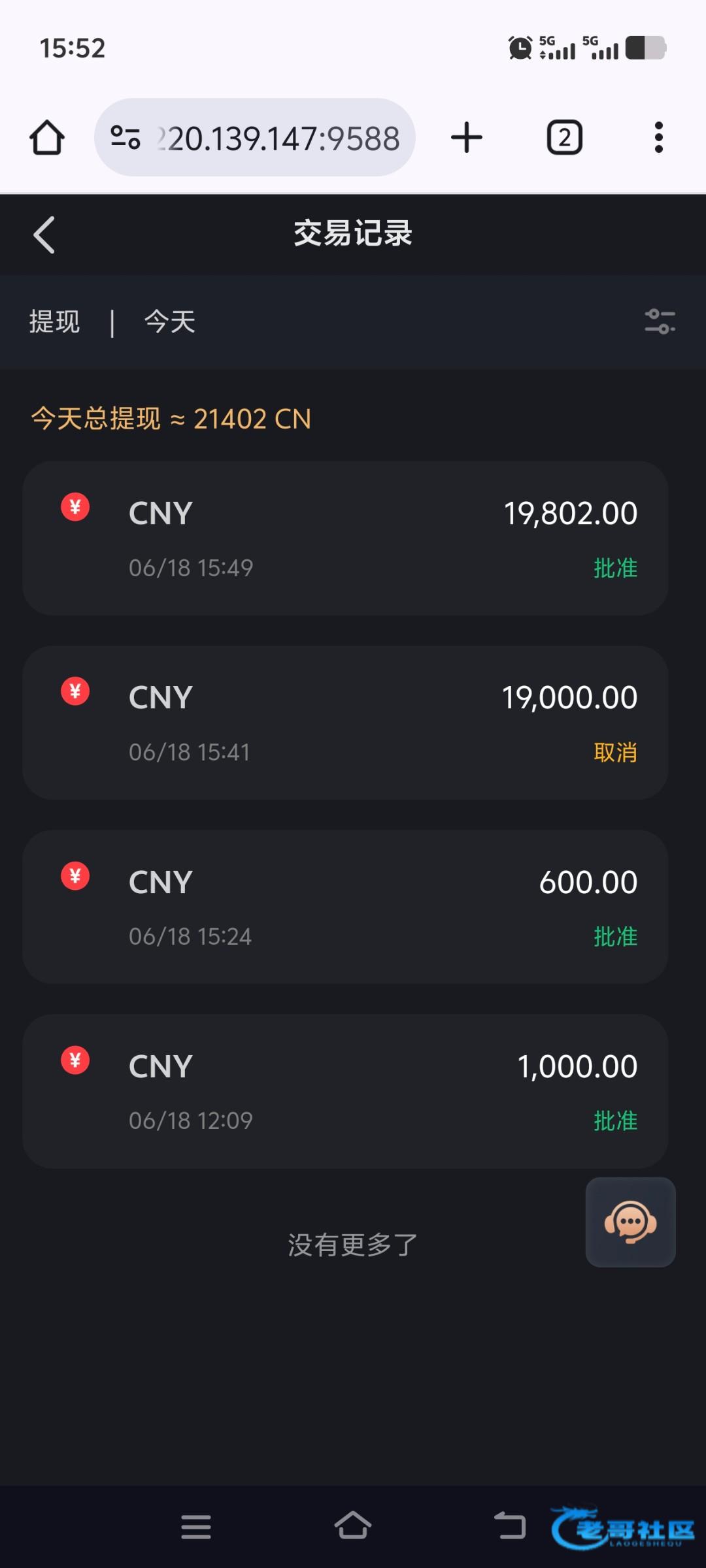Viewport: 706px width, 1568px height.
Task: Open the 19,802.00 CNY withdrawal record
Action: pyautogui.click(x=345, y=538)
